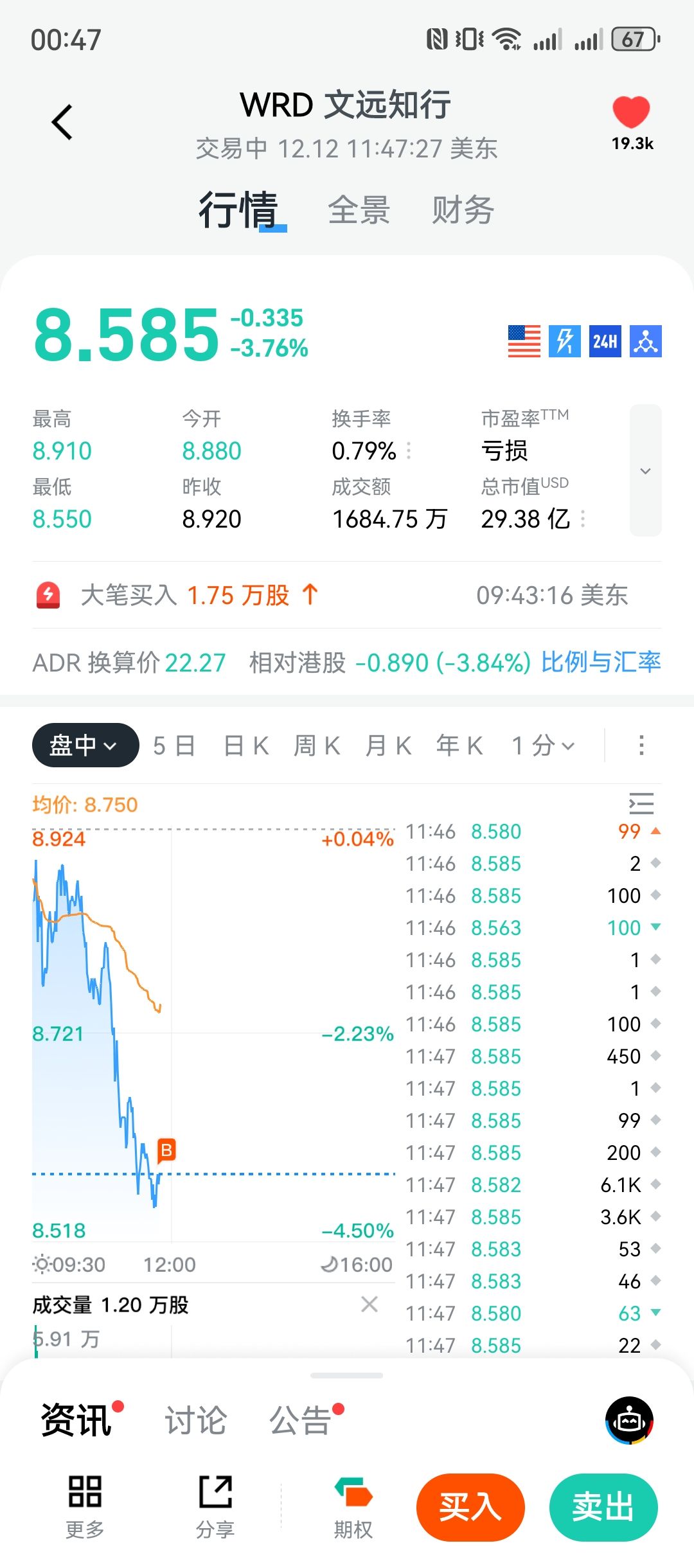Viewport: 694px width, 1568px height.
Task: Tap the 卖出 sell button
Action: [x=603, y=1507]
